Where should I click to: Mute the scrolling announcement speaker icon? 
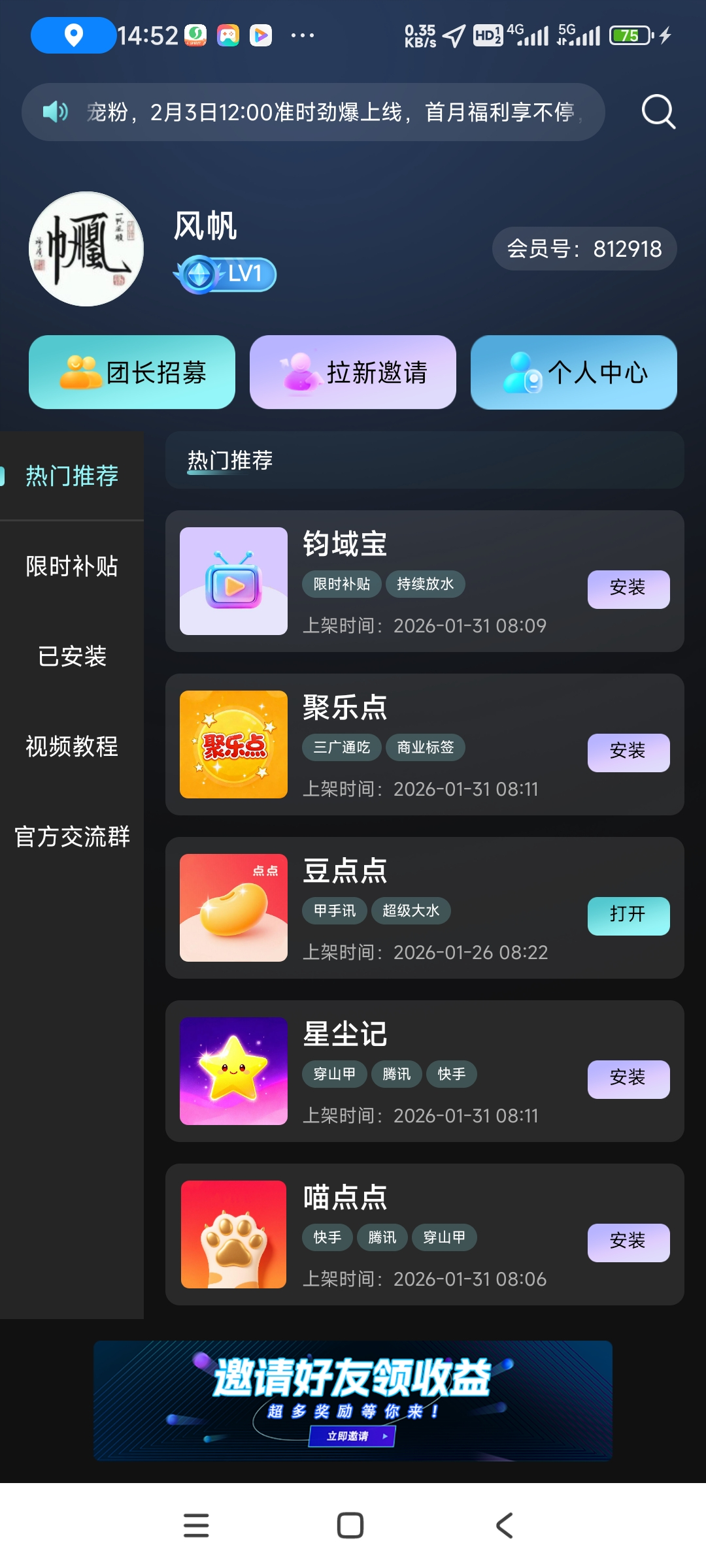(x=56, y=112)
